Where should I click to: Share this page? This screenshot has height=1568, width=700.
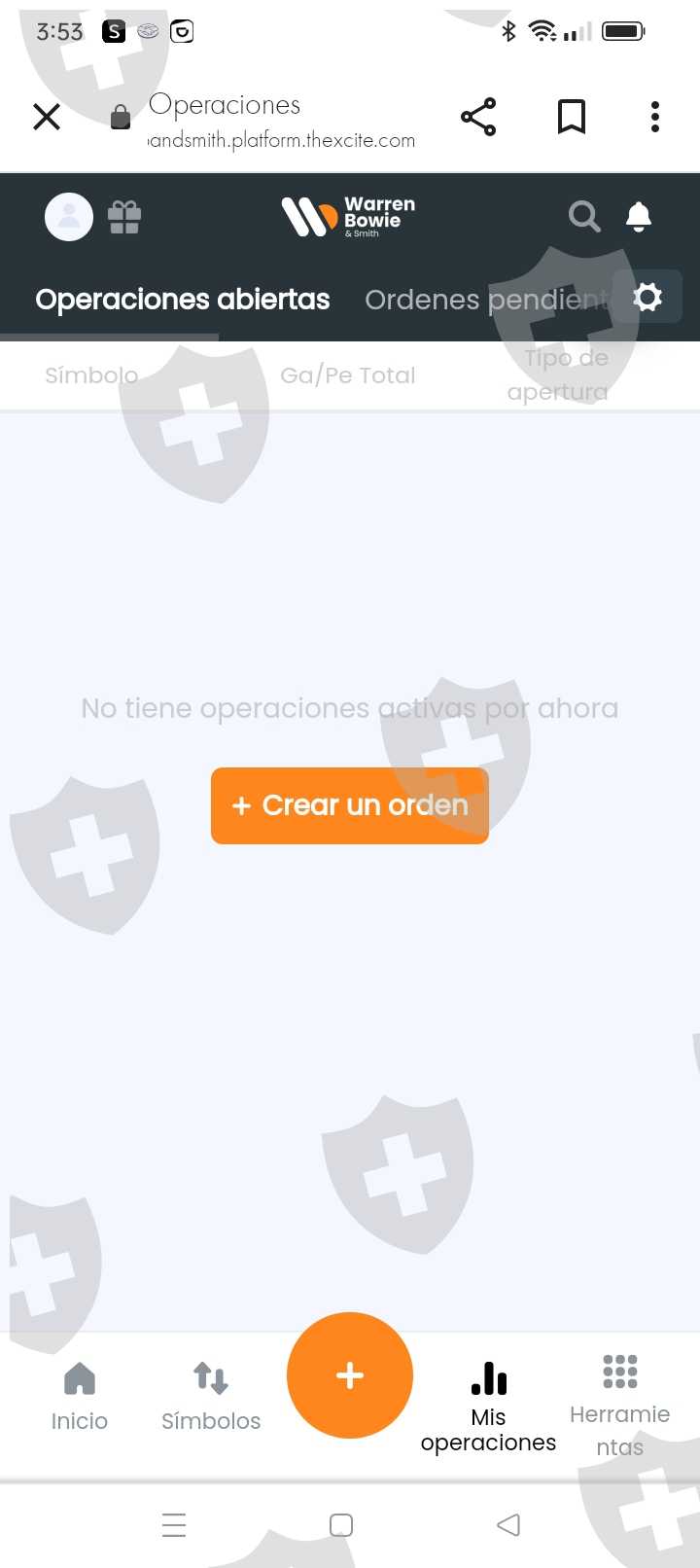click(x=478, y=117)
